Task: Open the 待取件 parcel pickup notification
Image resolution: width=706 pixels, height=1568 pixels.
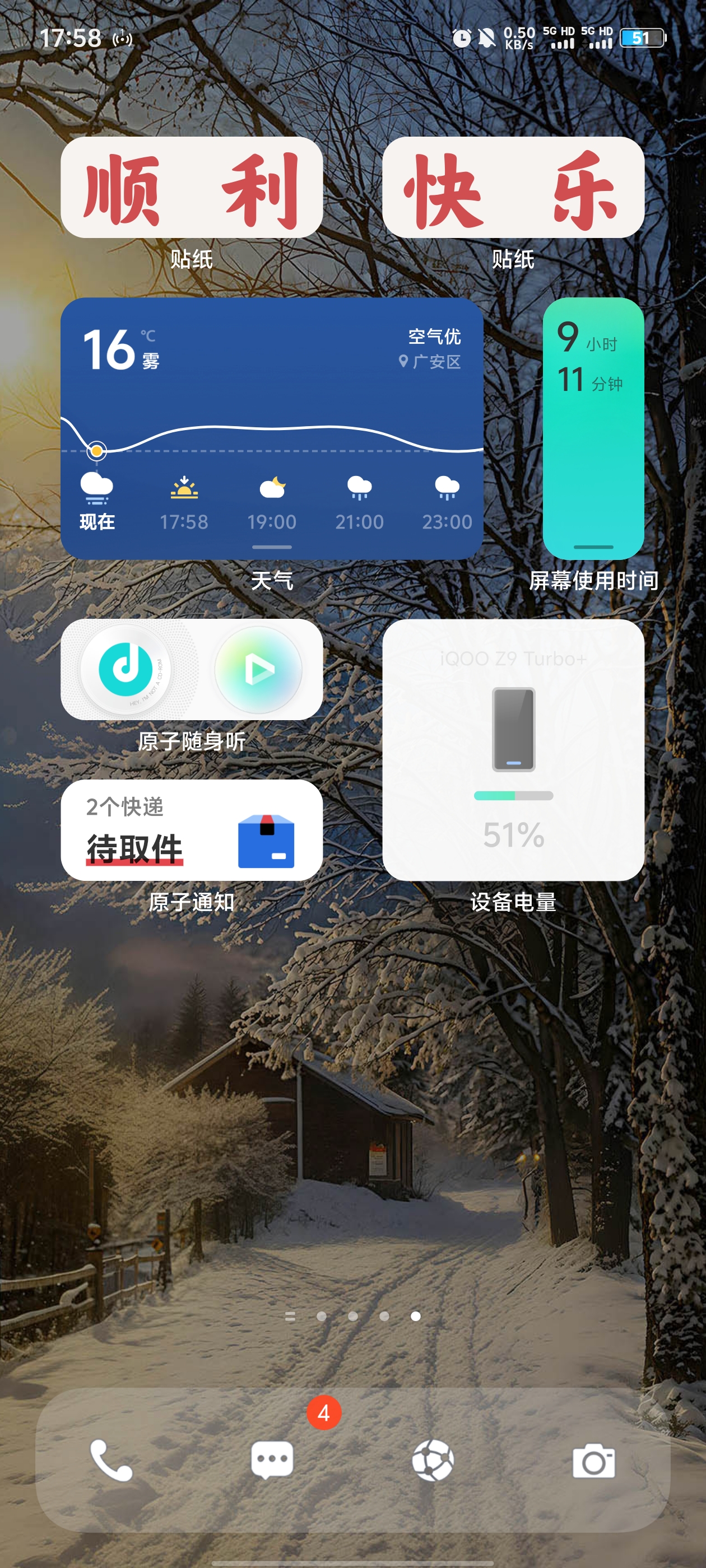Action: 191,830
